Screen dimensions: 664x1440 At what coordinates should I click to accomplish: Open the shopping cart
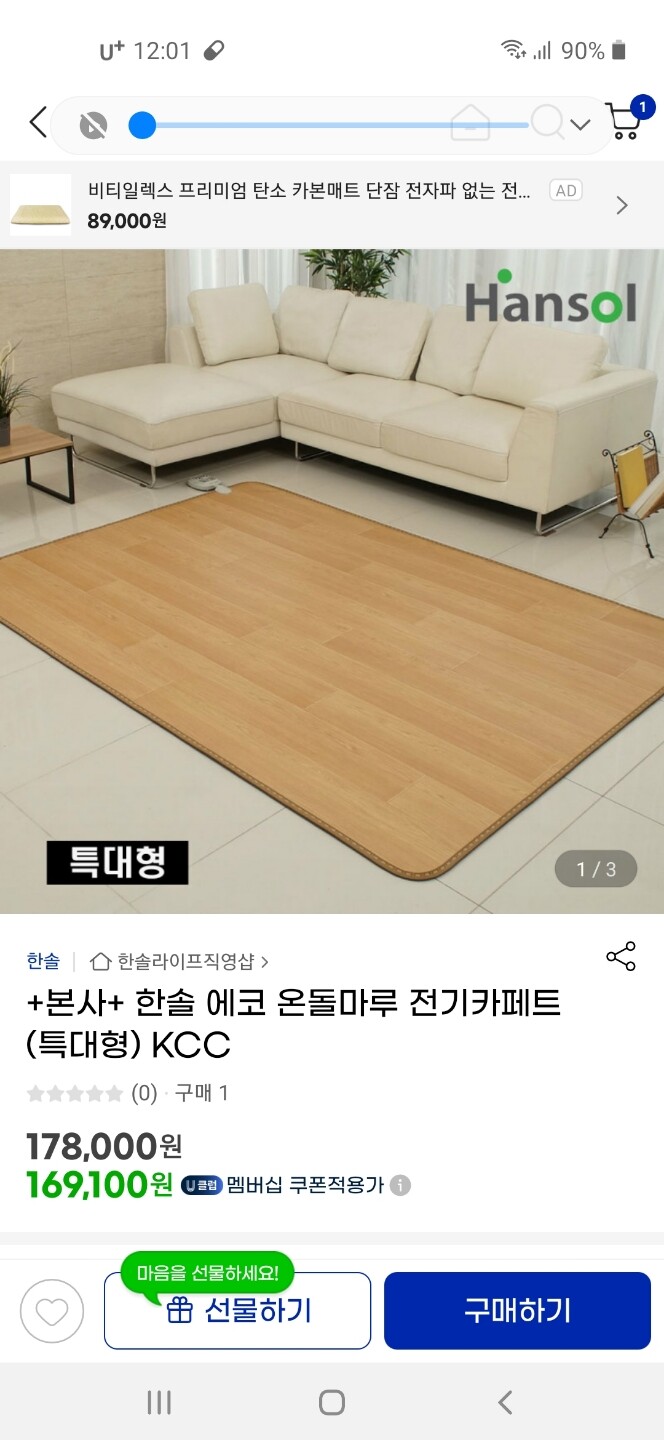click(626, 121)
